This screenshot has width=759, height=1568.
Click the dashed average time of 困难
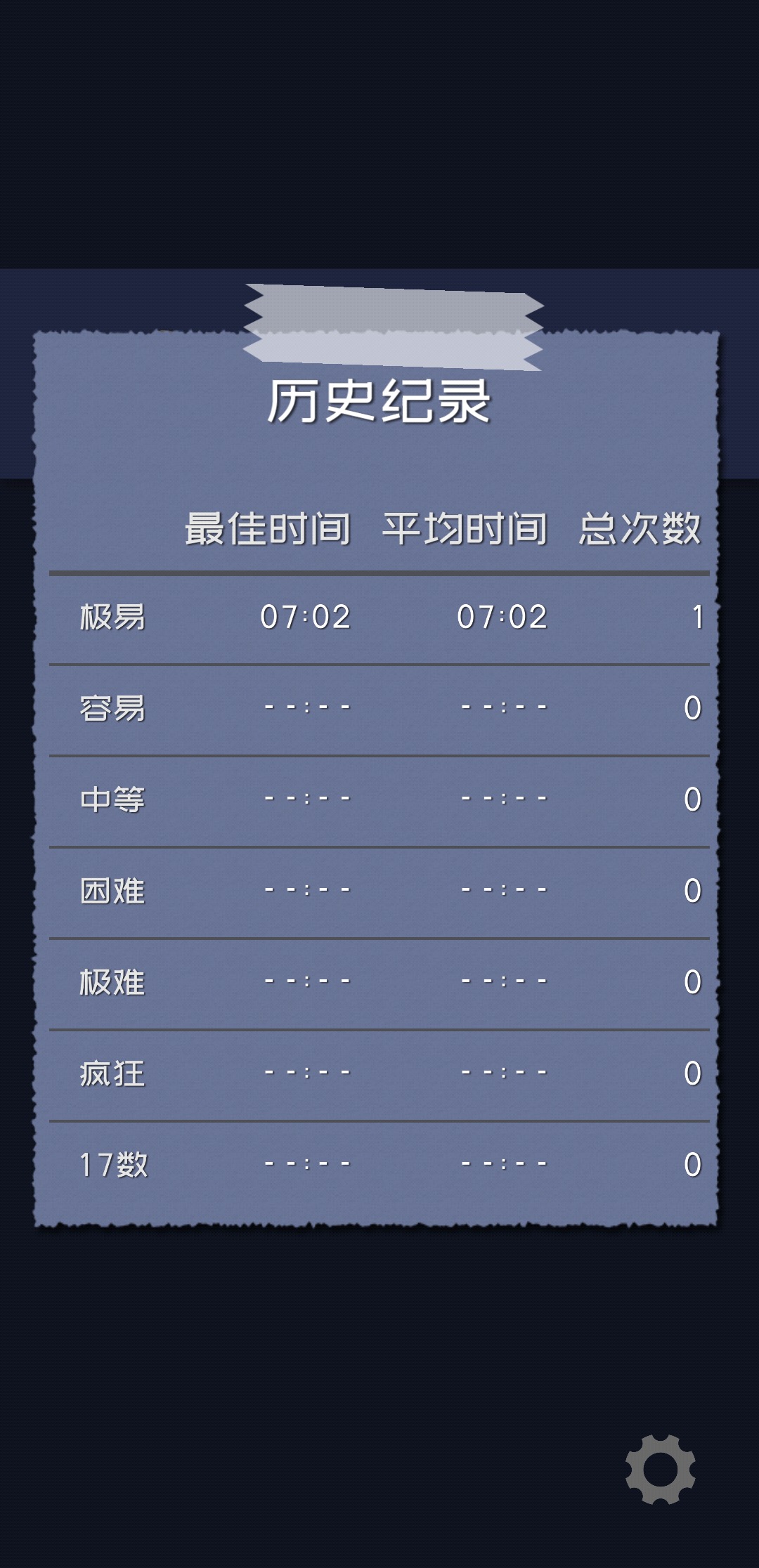[x=505, y=891]
